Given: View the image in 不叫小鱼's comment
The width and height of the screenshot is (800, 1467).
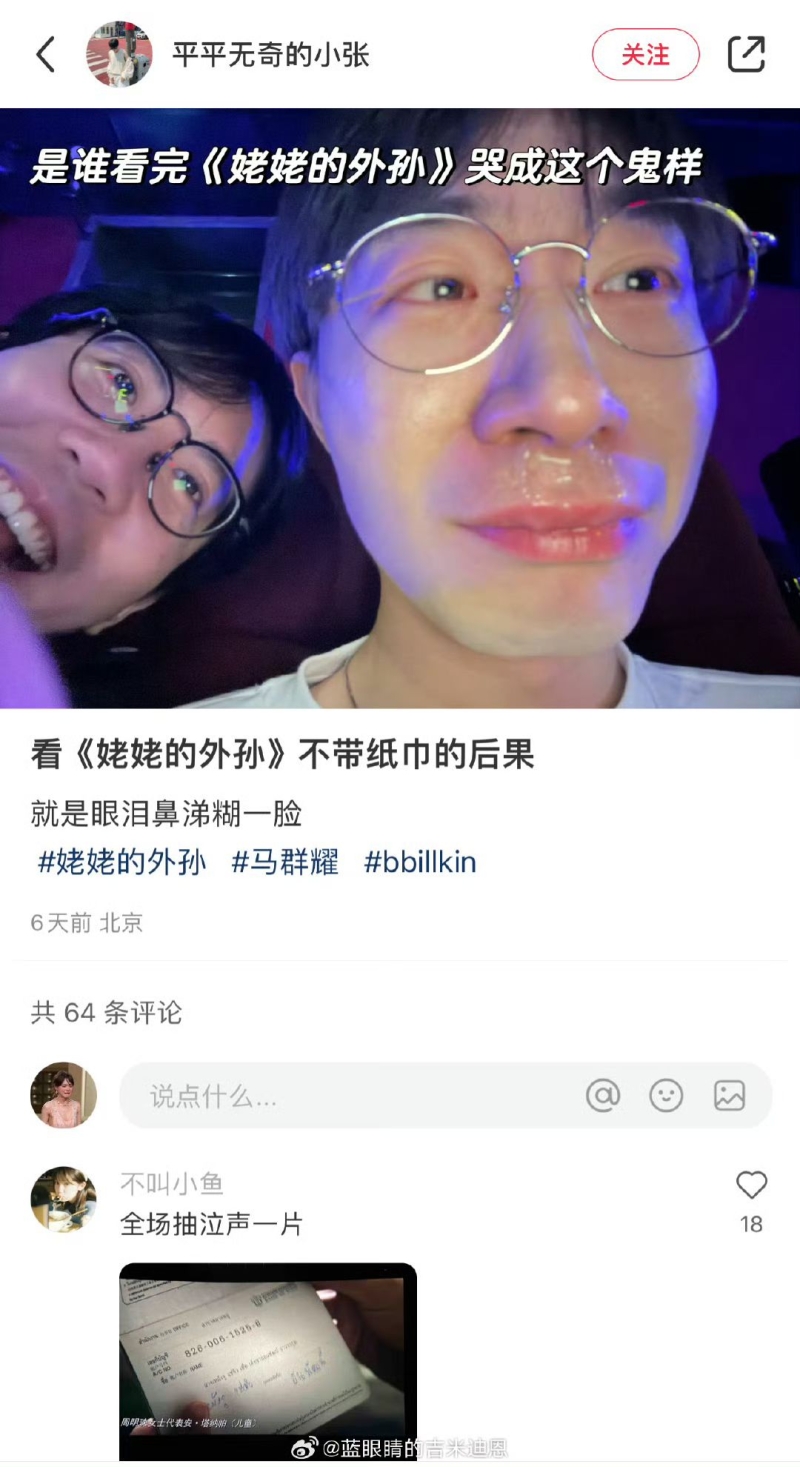Looking at the screenshot, I should pyautogui.click(x=267, y=1360).
